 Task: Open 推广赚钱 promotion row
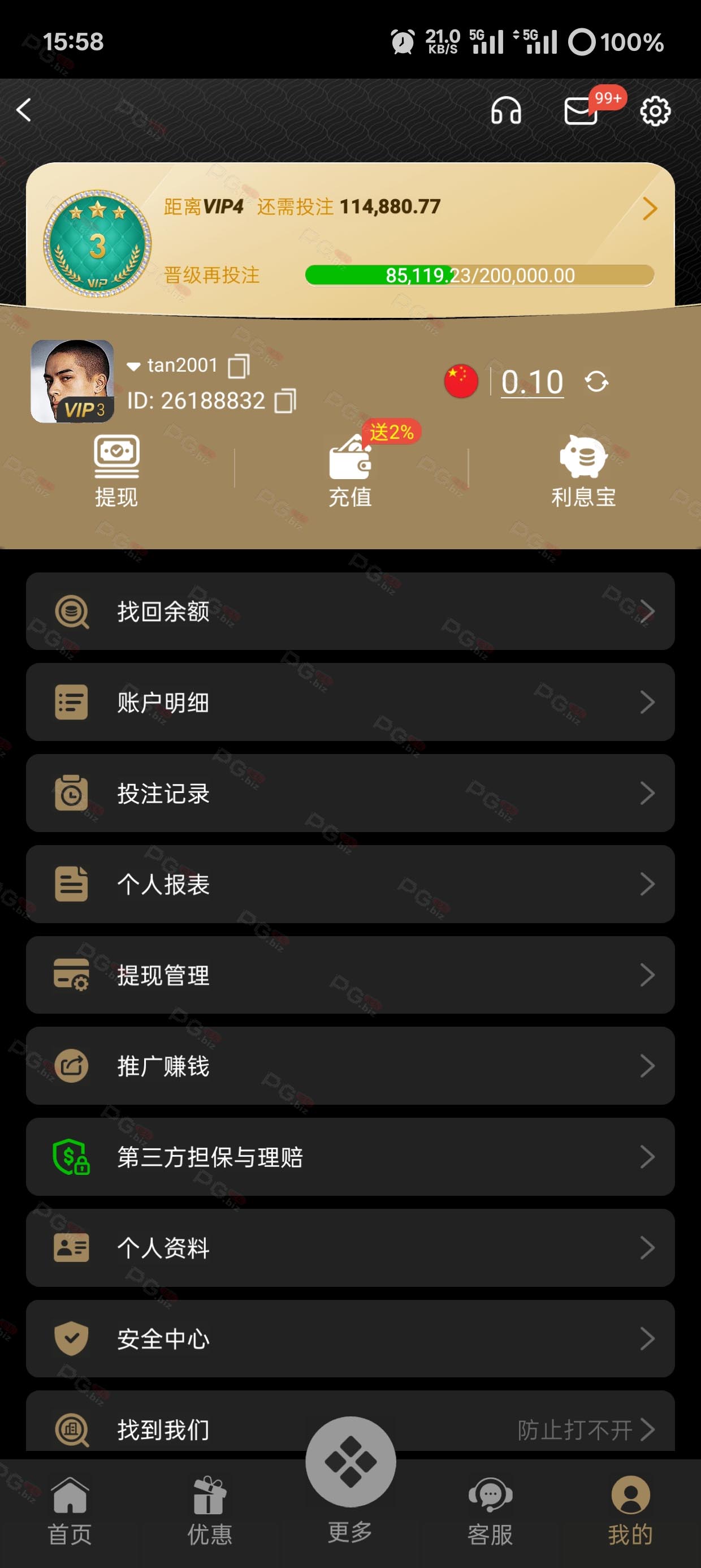pos(350,1066)
